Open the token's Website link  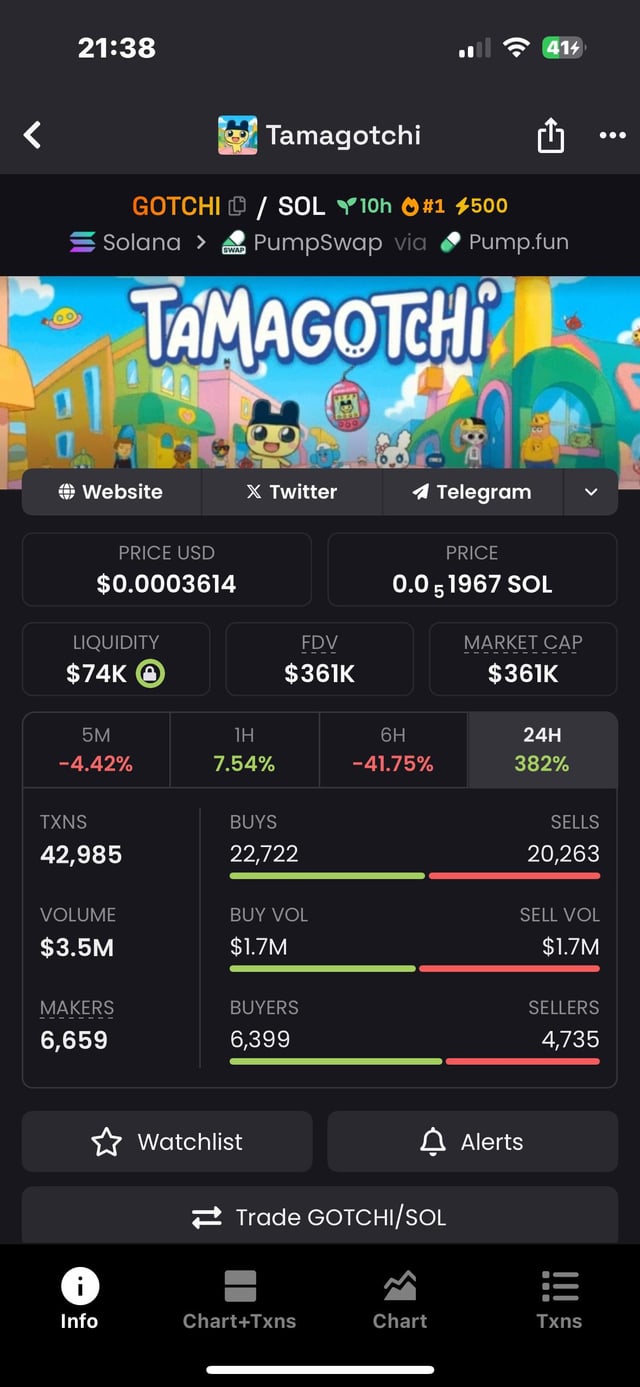pos(111,492)
